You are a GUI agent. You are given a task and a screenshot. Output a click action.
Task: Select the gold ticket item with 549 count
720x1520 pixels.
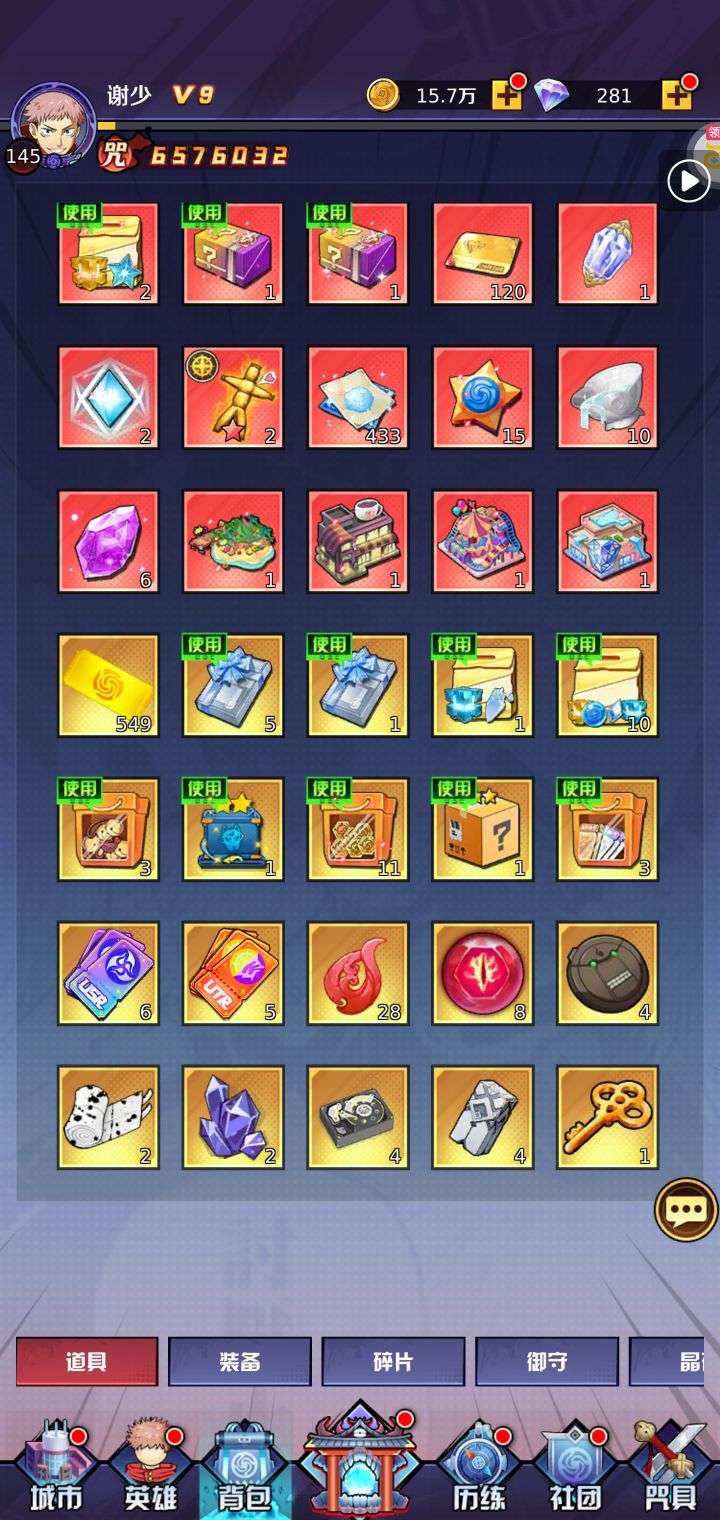tap(108, 686)
